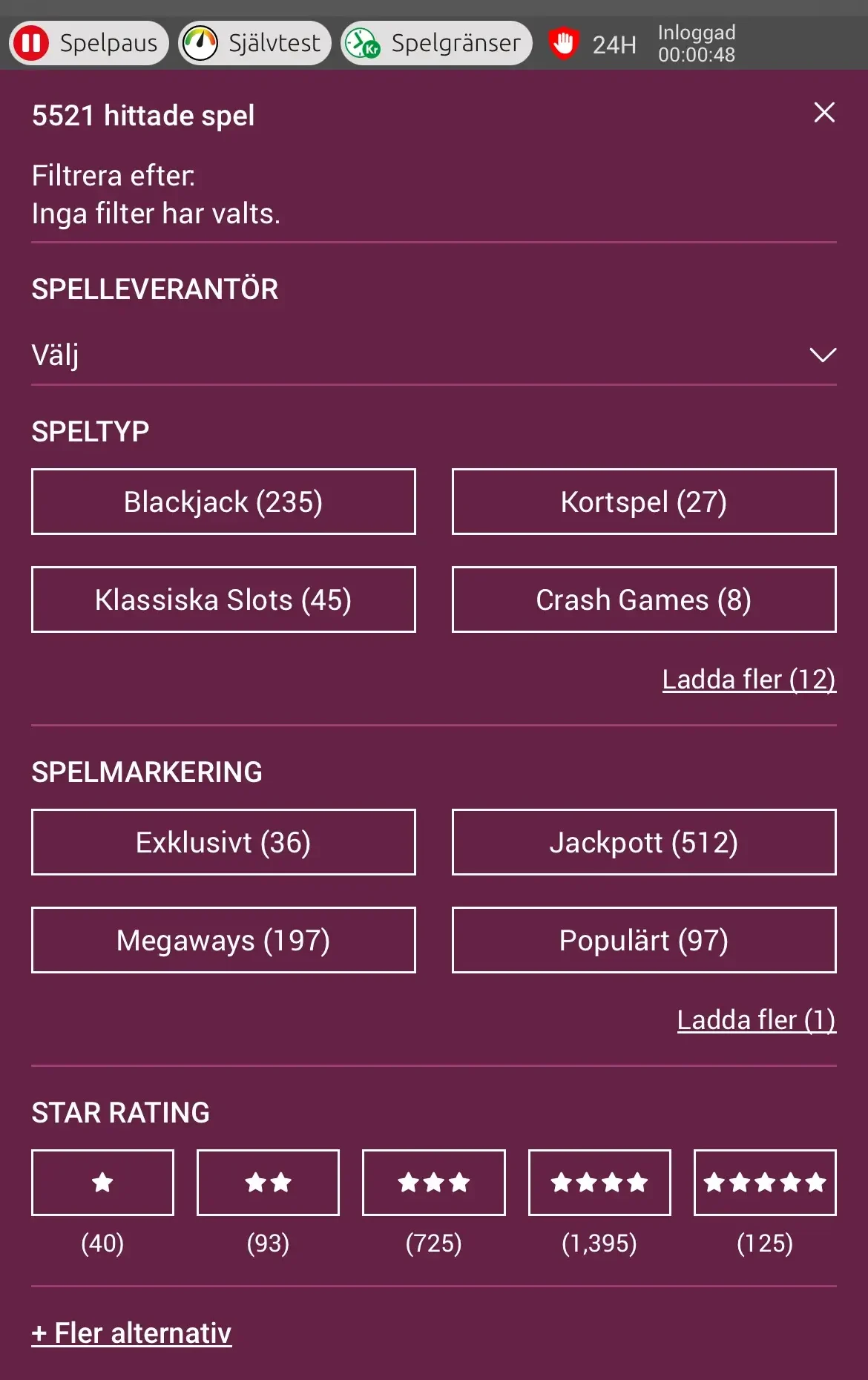Click the three-star rating option

coord(433,1182)
